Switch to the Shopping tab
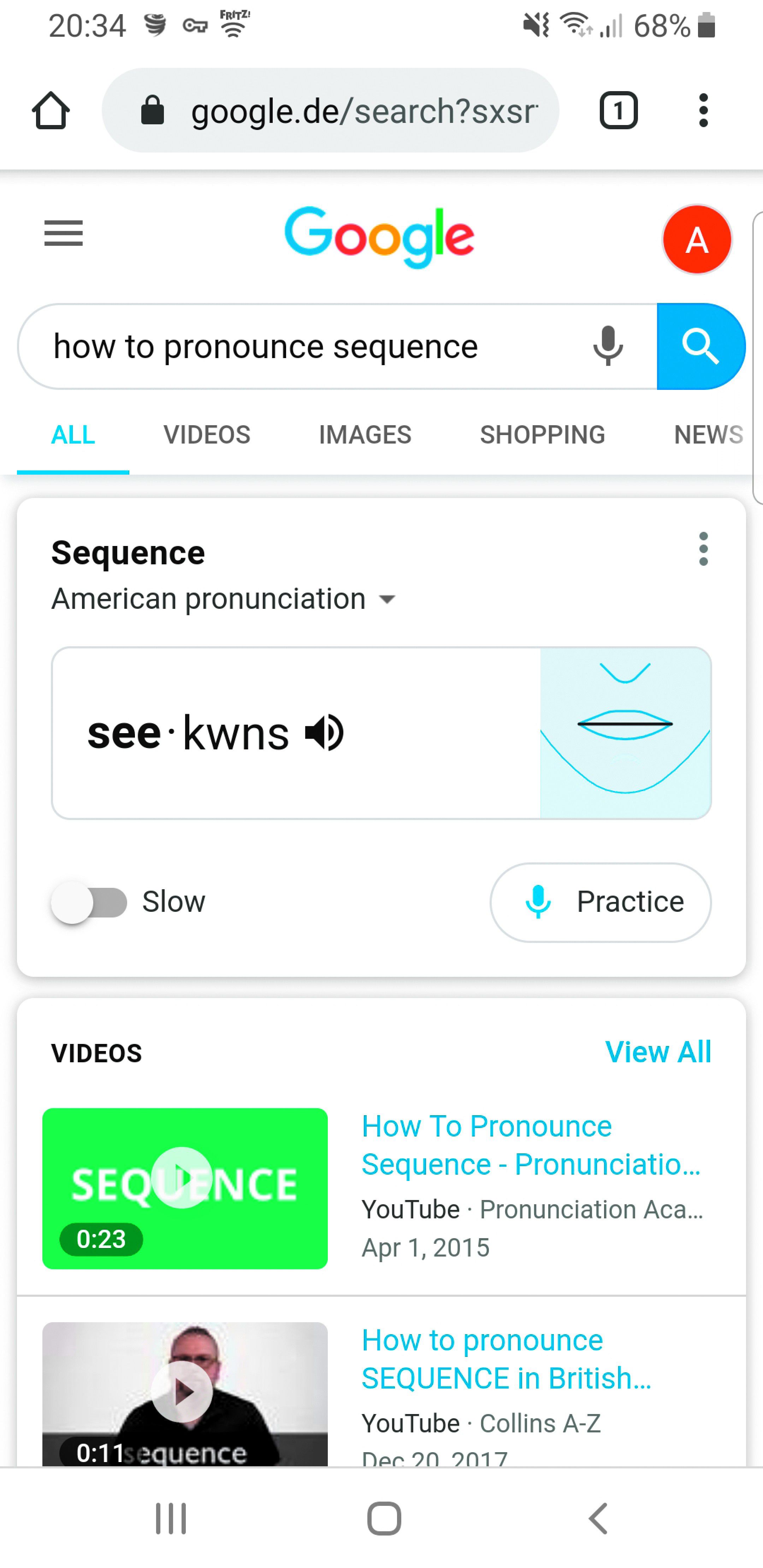Viewport: 763px width, 1568px height. point(542,435)
